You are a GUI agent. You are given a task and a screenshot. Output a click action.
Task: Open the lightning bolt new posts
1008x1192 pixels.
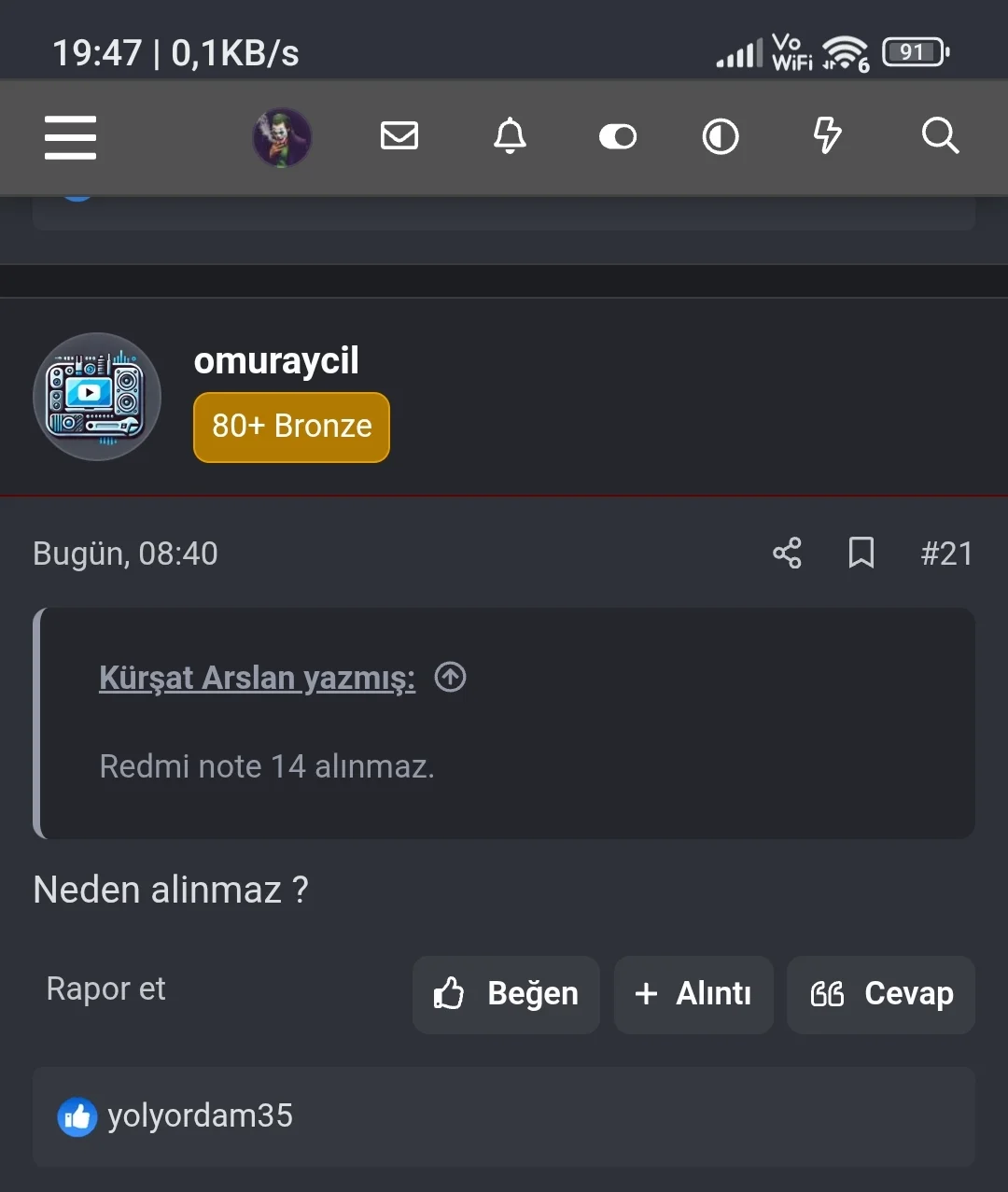827,136
